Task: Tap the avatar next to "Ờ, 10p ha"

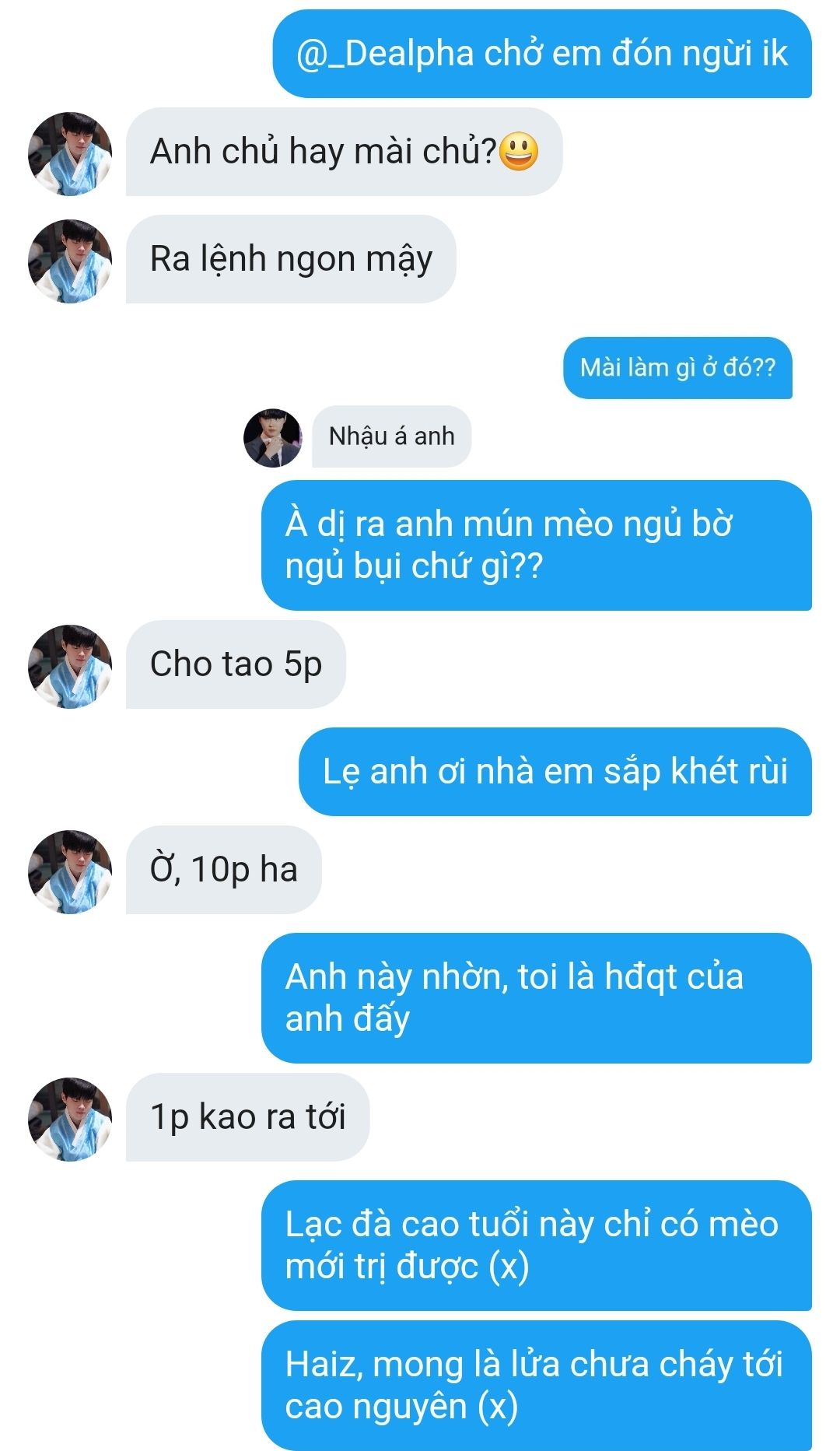Action: coord(70,871)
